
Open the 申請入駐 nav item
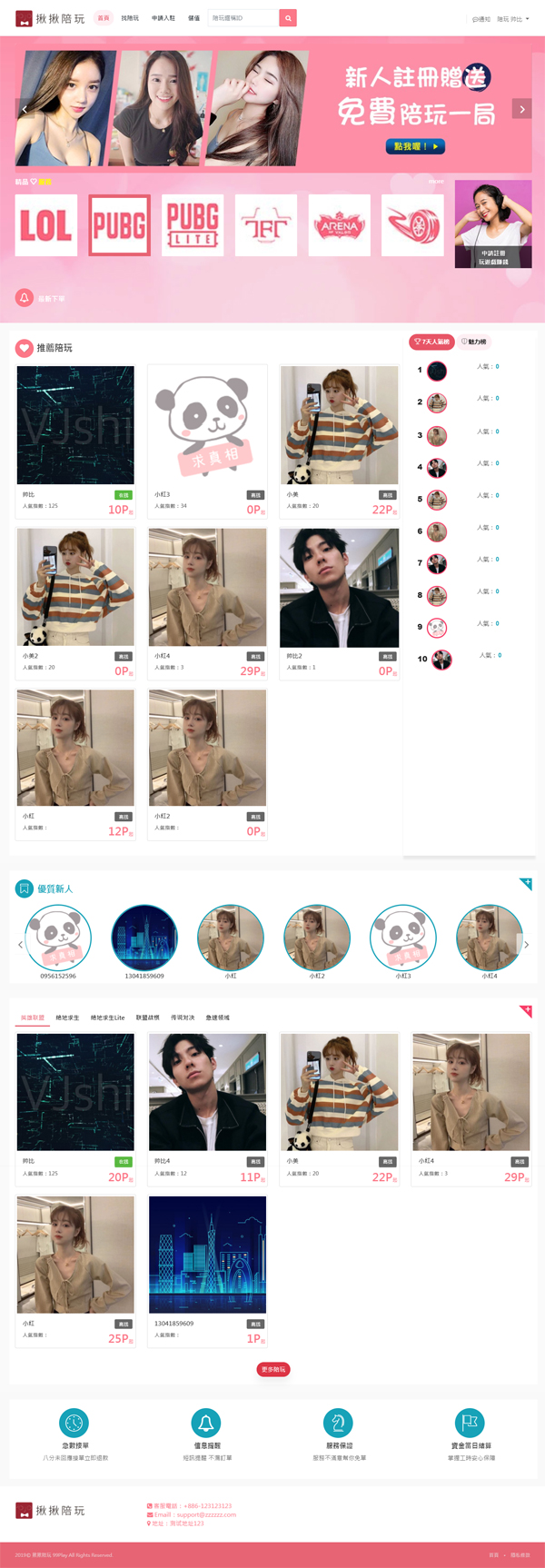click(163, 18)
